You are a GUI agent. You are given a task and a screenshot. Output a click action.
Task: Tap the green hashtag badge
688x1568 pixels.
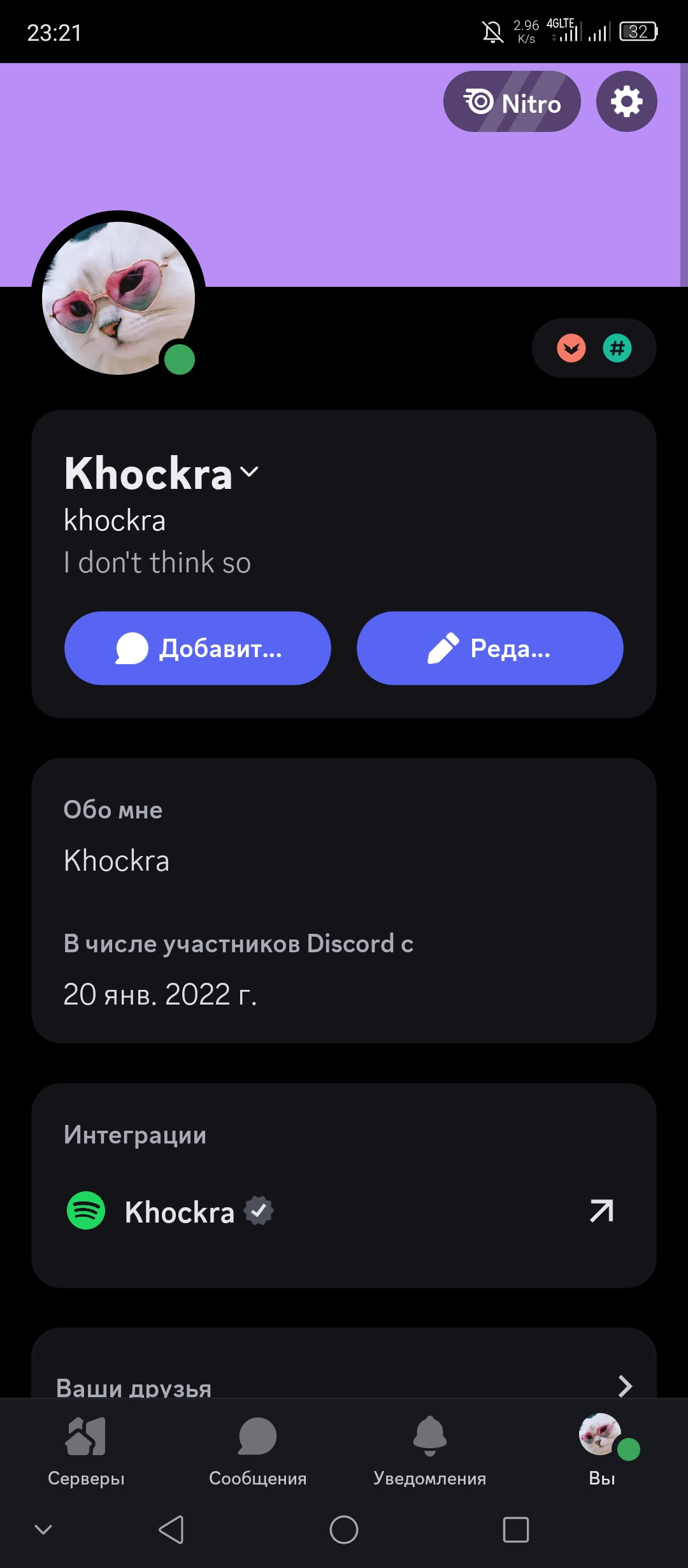point(617,348)
